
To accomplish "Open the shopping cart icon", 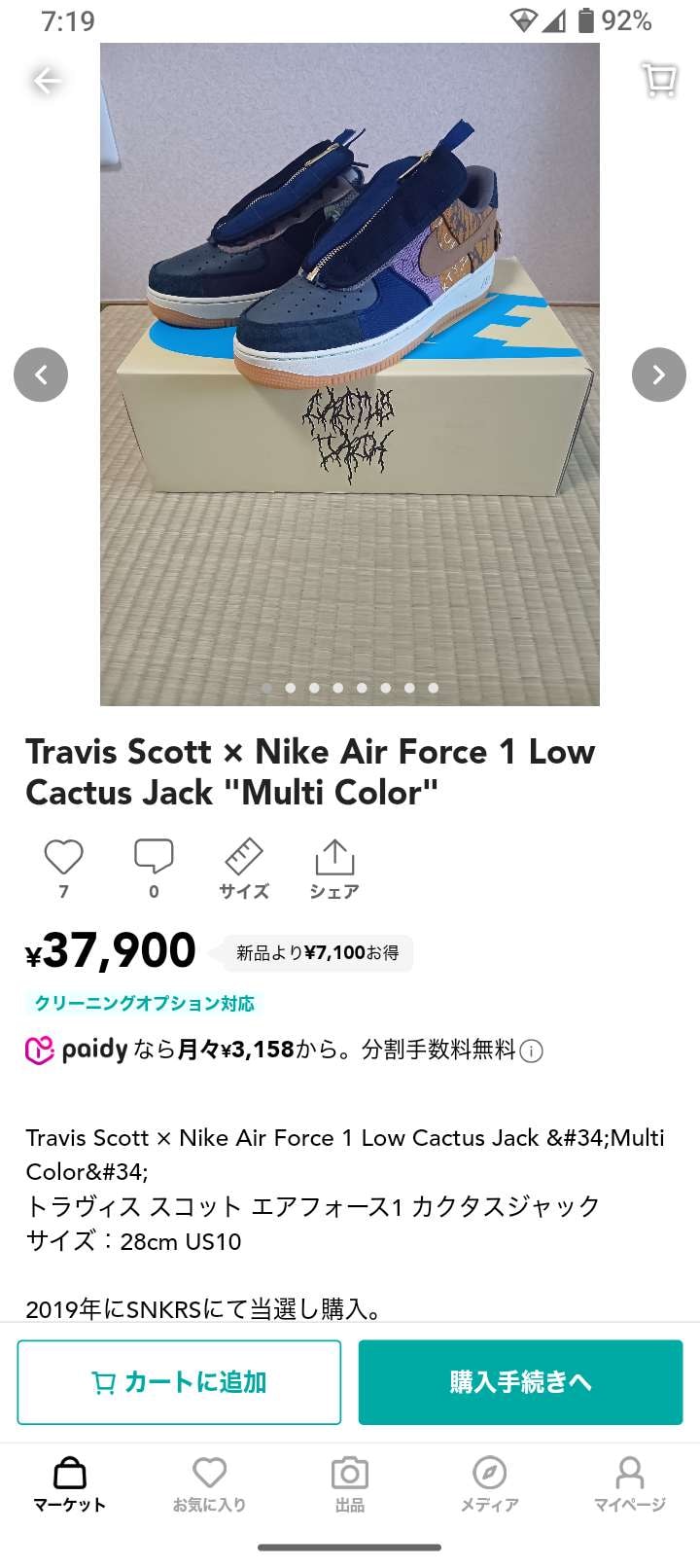I will [x=659, y=79].
